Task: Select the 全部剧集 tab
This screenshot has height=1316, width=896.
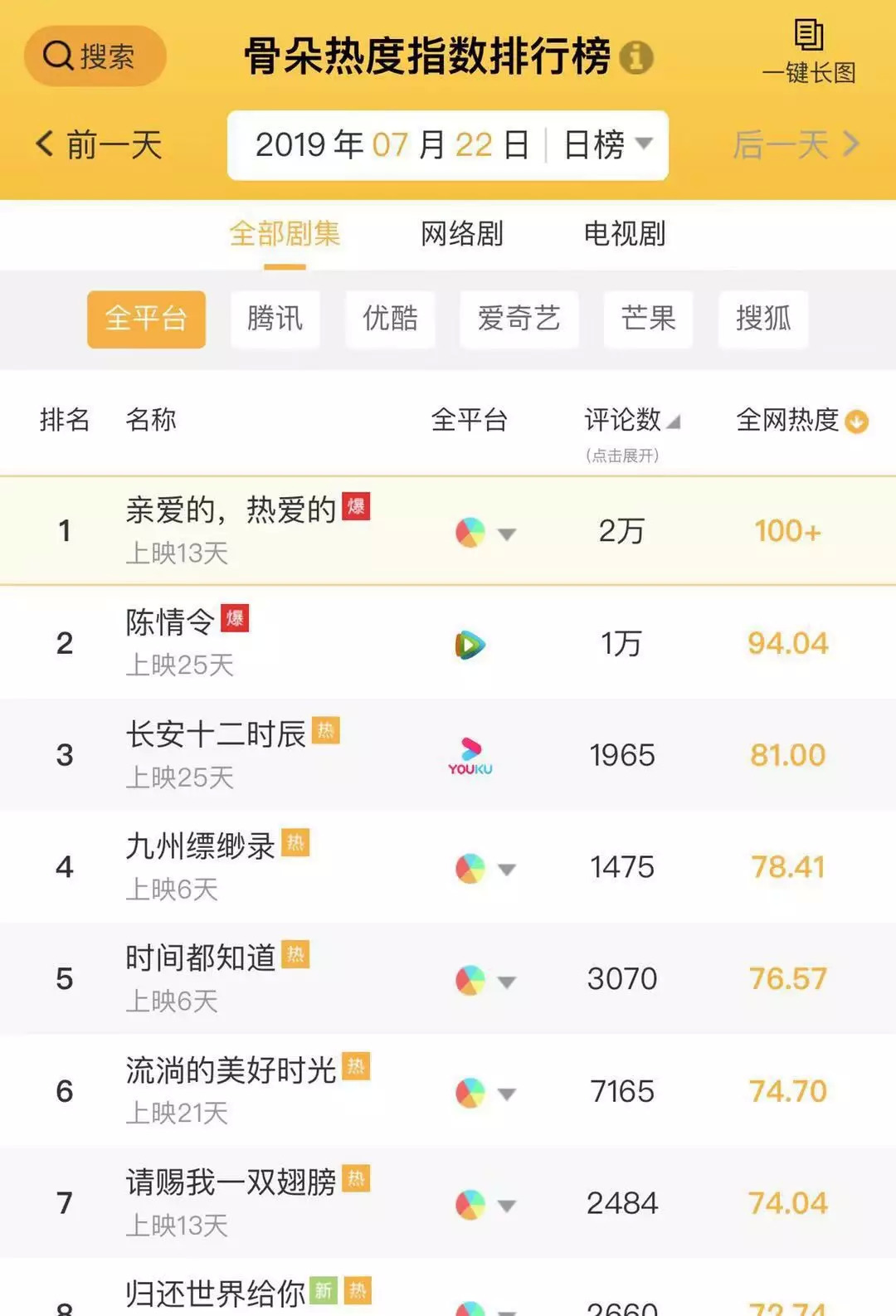Action: pos(285,234)
